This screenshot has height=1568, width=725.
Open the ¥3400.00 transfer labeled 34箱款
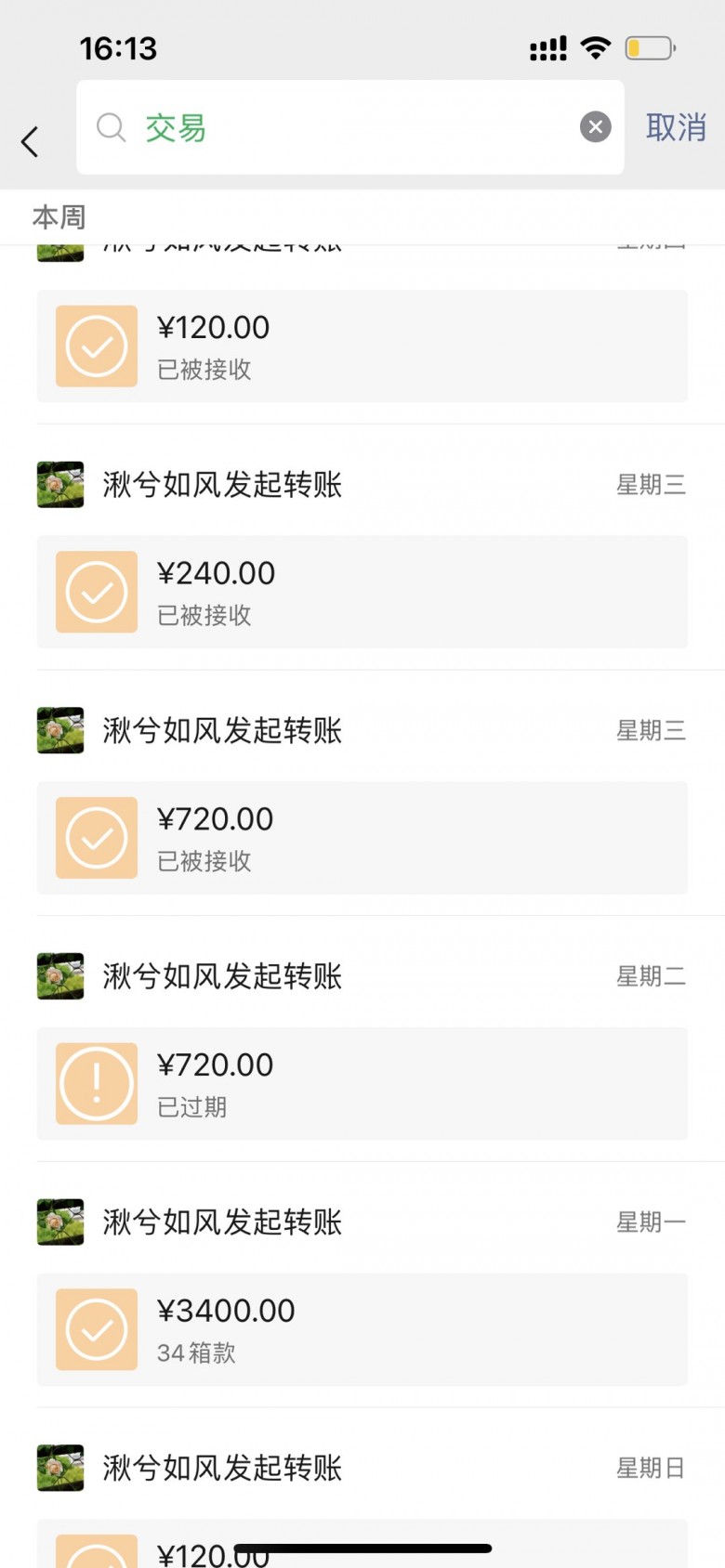362,1329
